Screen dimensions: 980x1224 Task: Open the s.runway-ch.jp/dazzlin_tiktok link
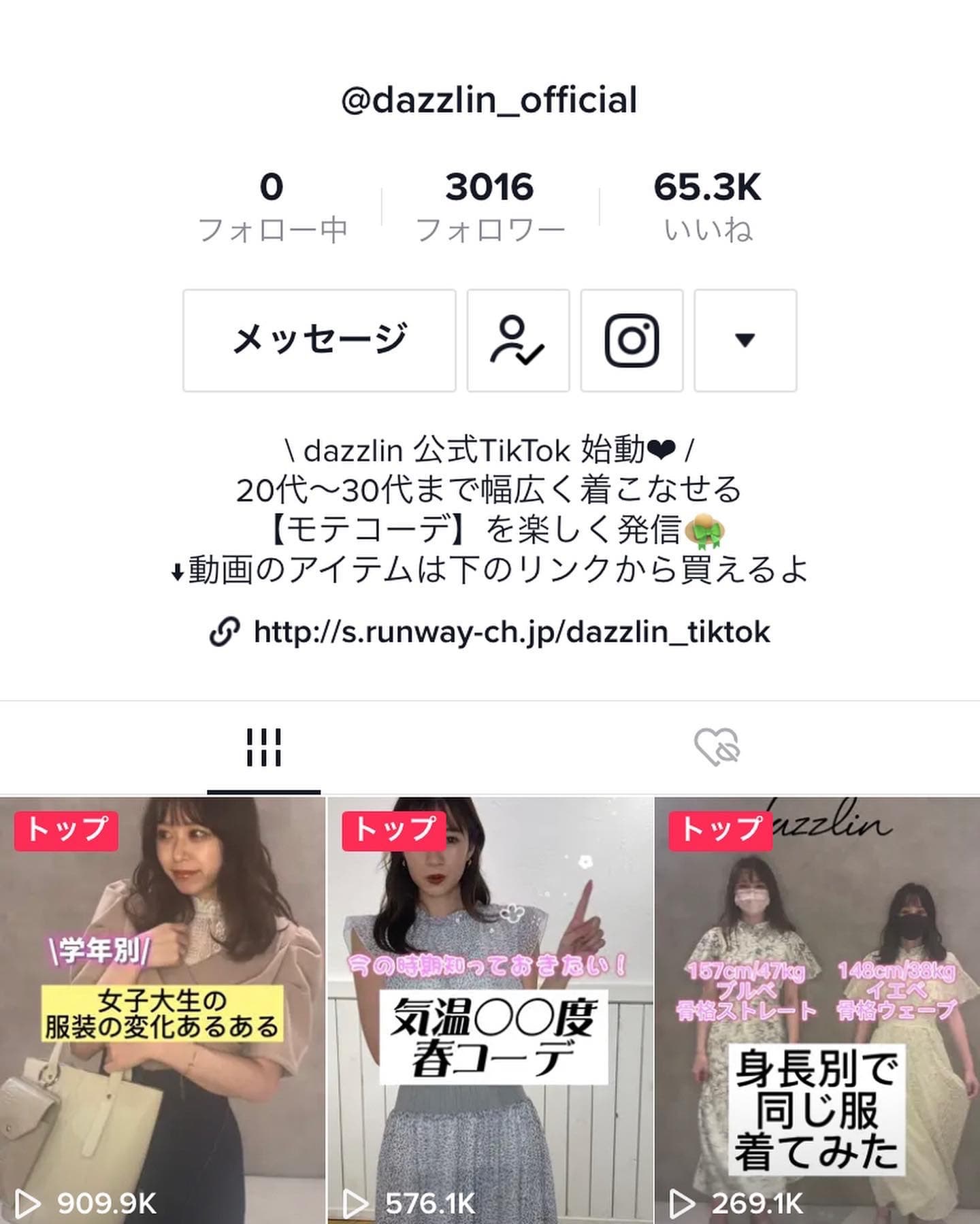tap(510, 632)
